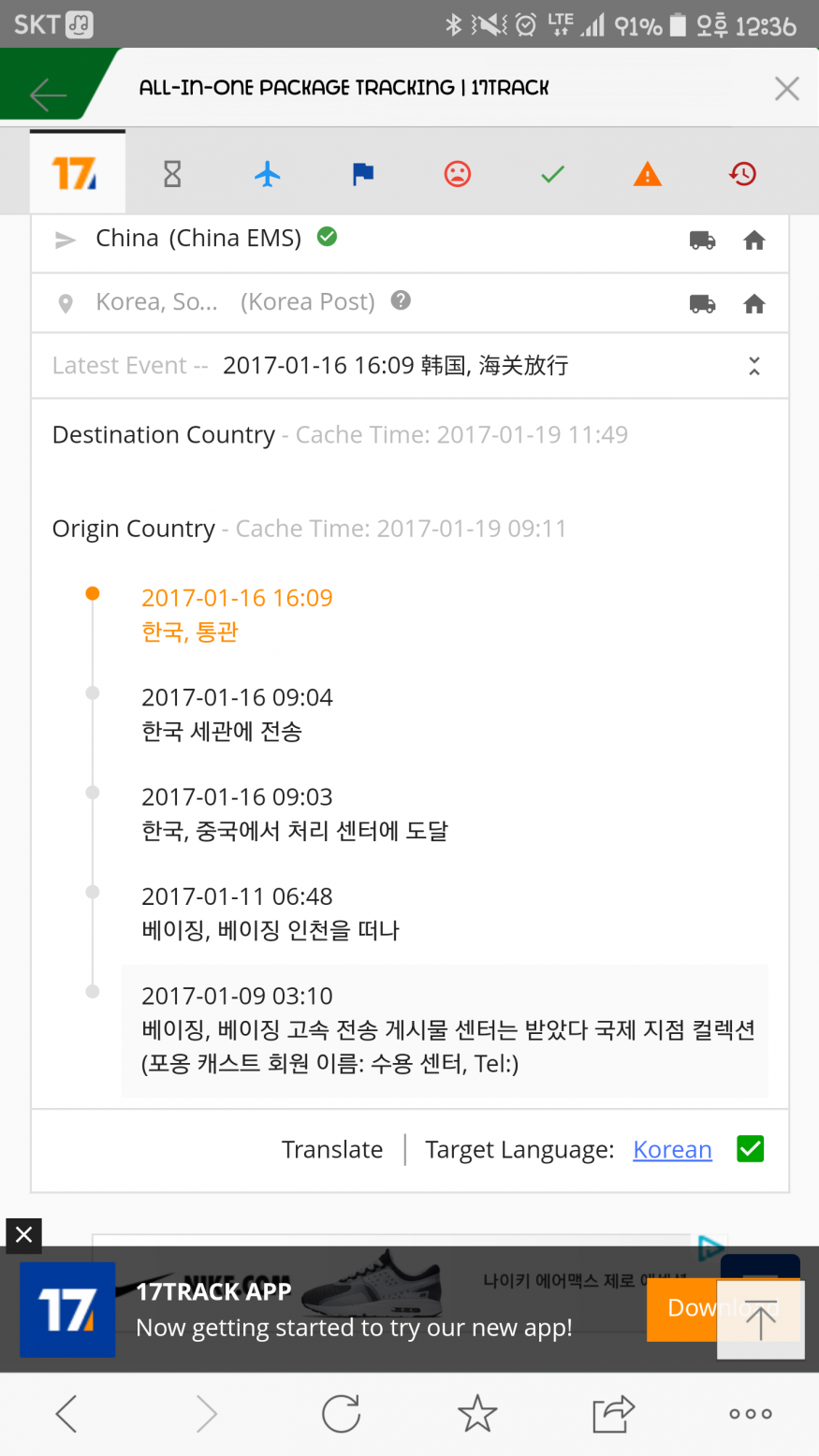Switch to the flag pick-up tab
Viewport: 819px width, 1456px height.
362,174
